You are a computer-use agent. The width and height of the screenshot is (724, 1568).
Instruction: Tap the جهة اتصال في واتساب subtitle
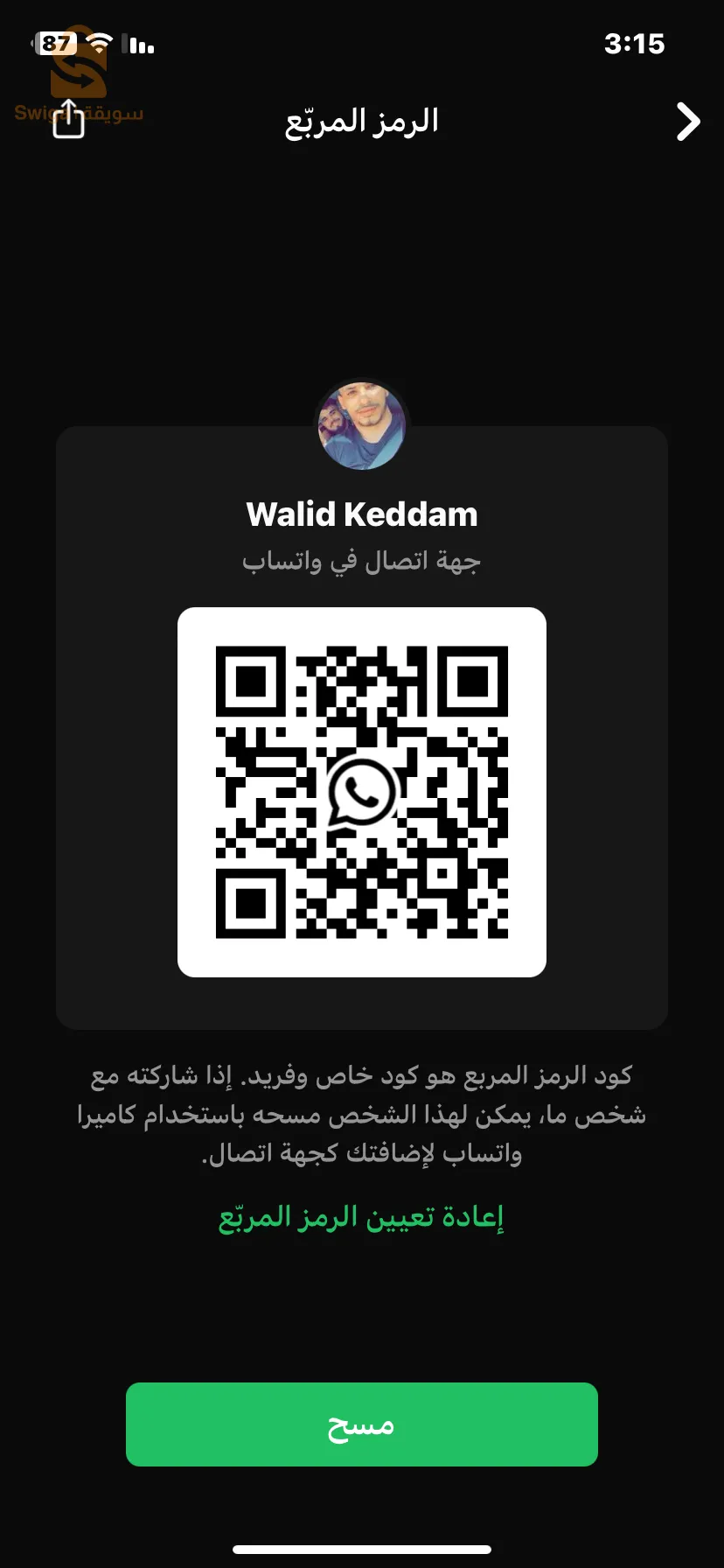click(x=361, y=560)
